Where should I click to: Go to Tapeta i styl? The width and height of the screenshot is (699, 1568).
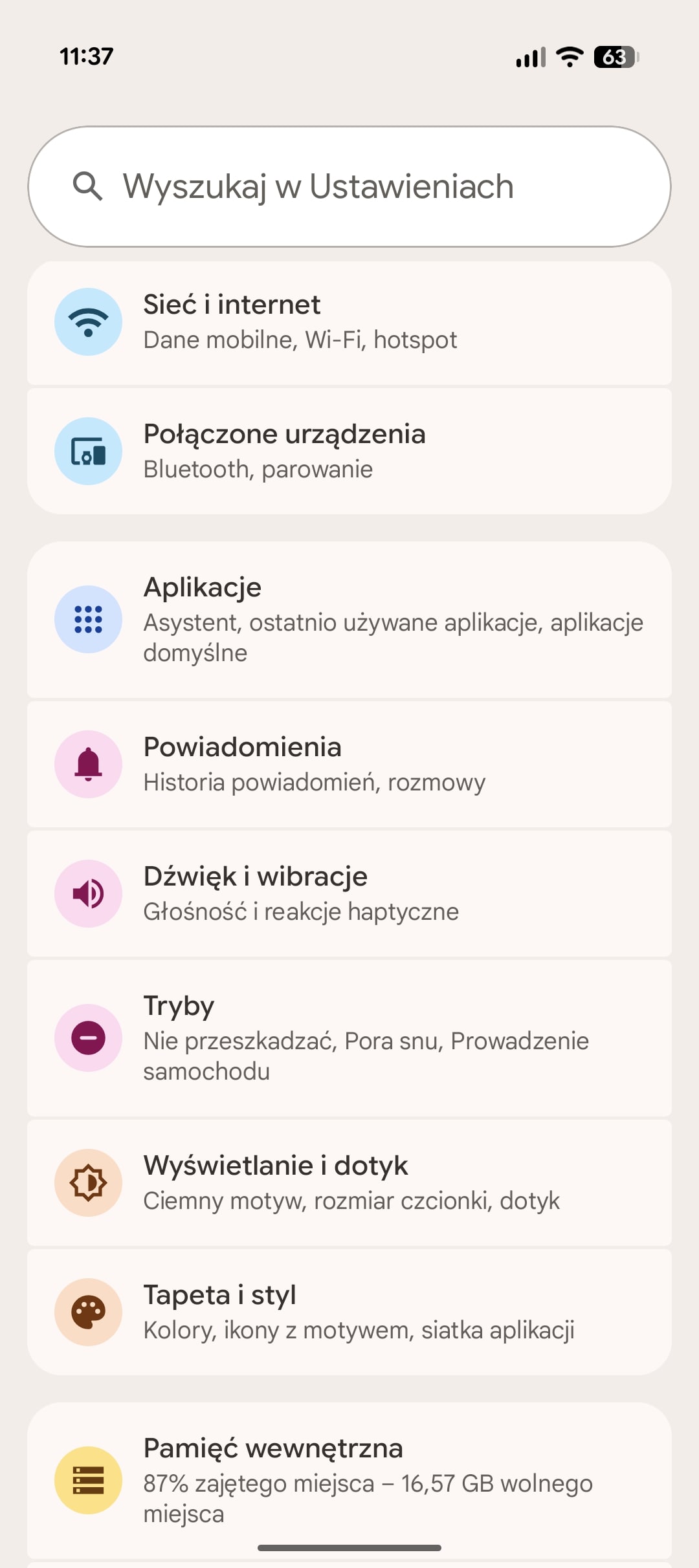(349, 1312)
